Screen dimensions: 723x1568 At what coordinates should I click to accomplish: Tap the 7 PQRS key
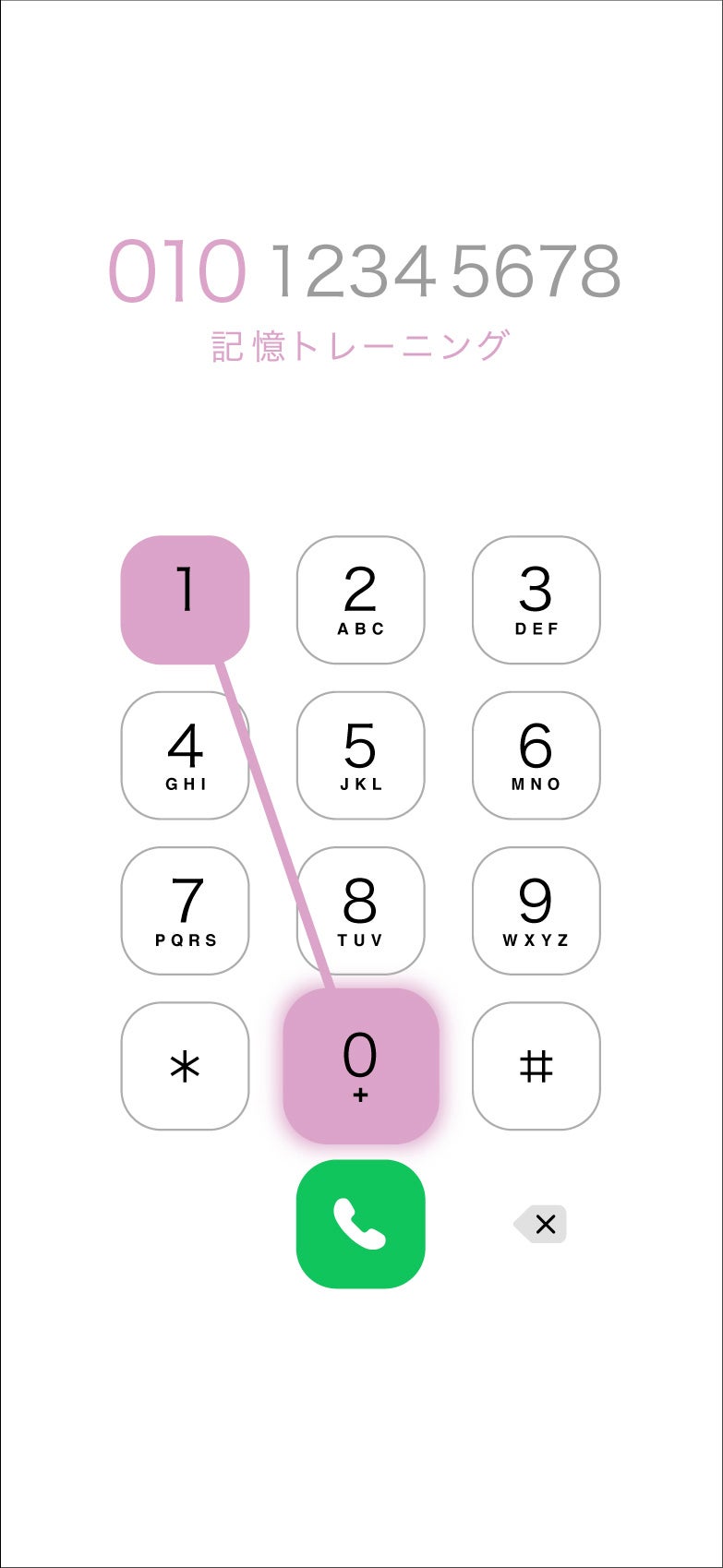click(186, 911)
